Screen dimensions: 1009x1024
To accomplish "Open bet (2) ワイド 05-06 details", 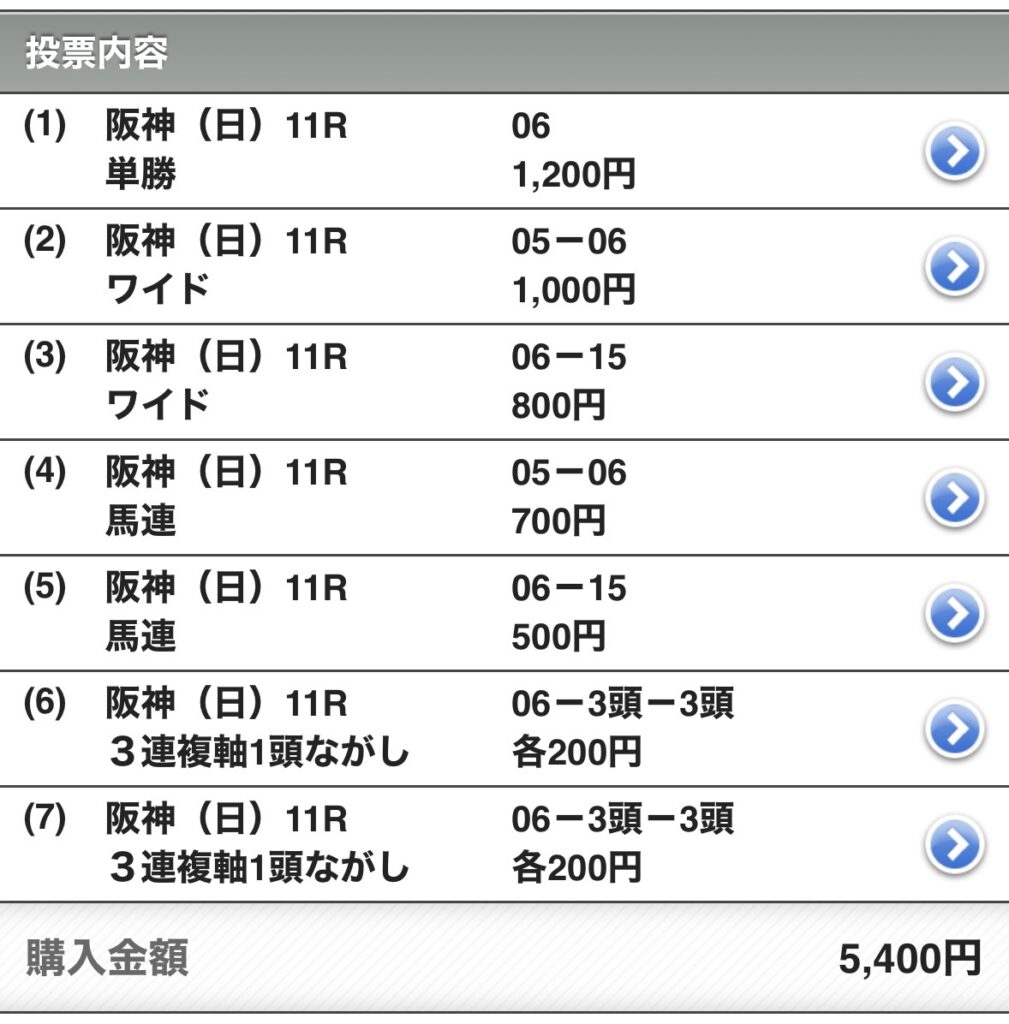I will pos(955,268).
